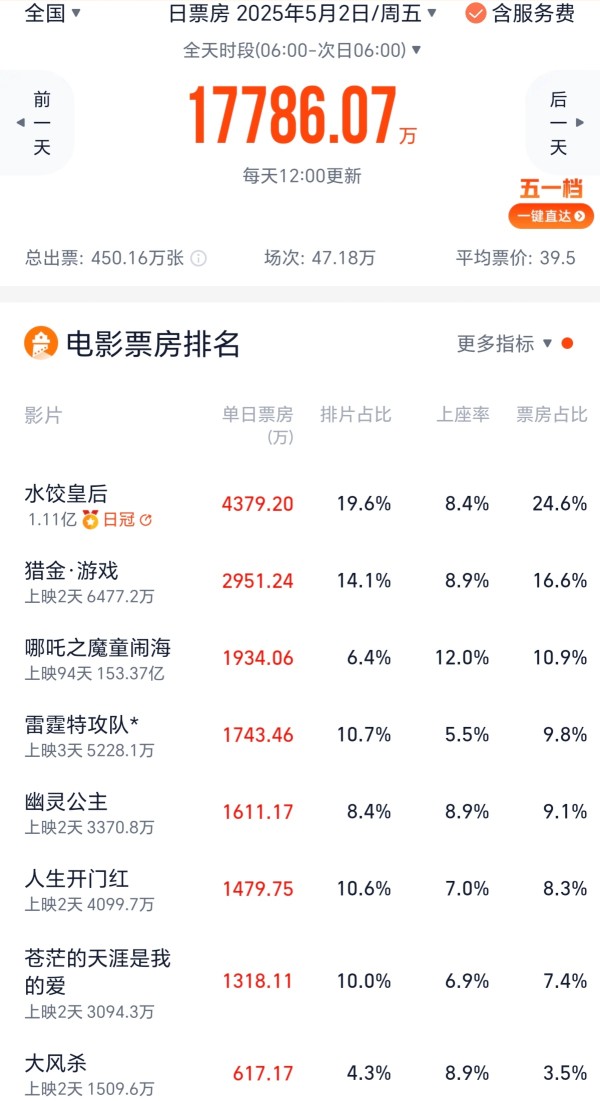Image resolution: width=600 pixels, height=1101 pixels.
Task: Open movie 猎金·游戏 details
Action: tap(300, 582)
